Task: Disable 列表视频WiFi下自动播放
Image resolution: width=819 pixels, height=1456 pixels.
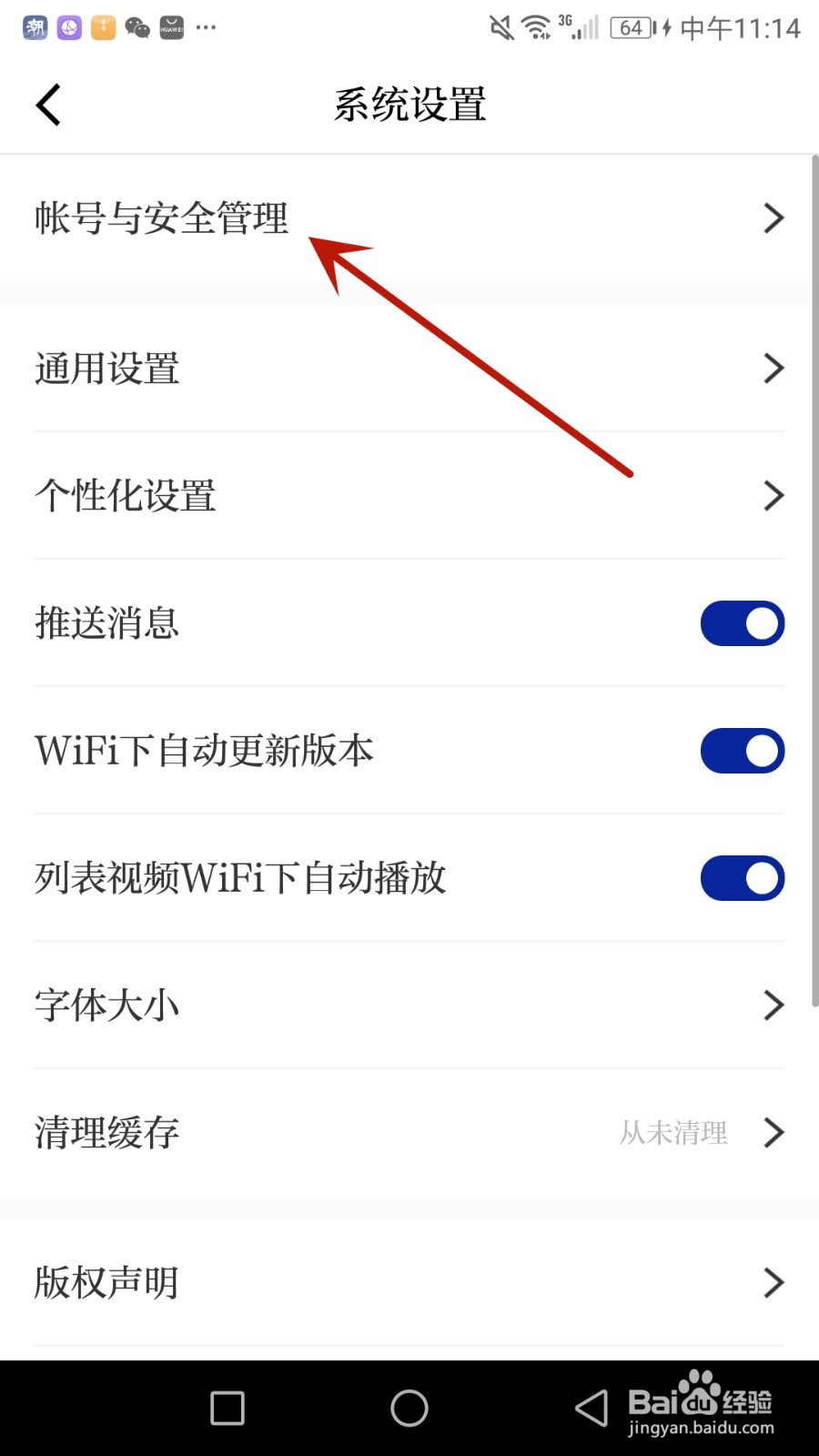Action: [x=742, y=878]
